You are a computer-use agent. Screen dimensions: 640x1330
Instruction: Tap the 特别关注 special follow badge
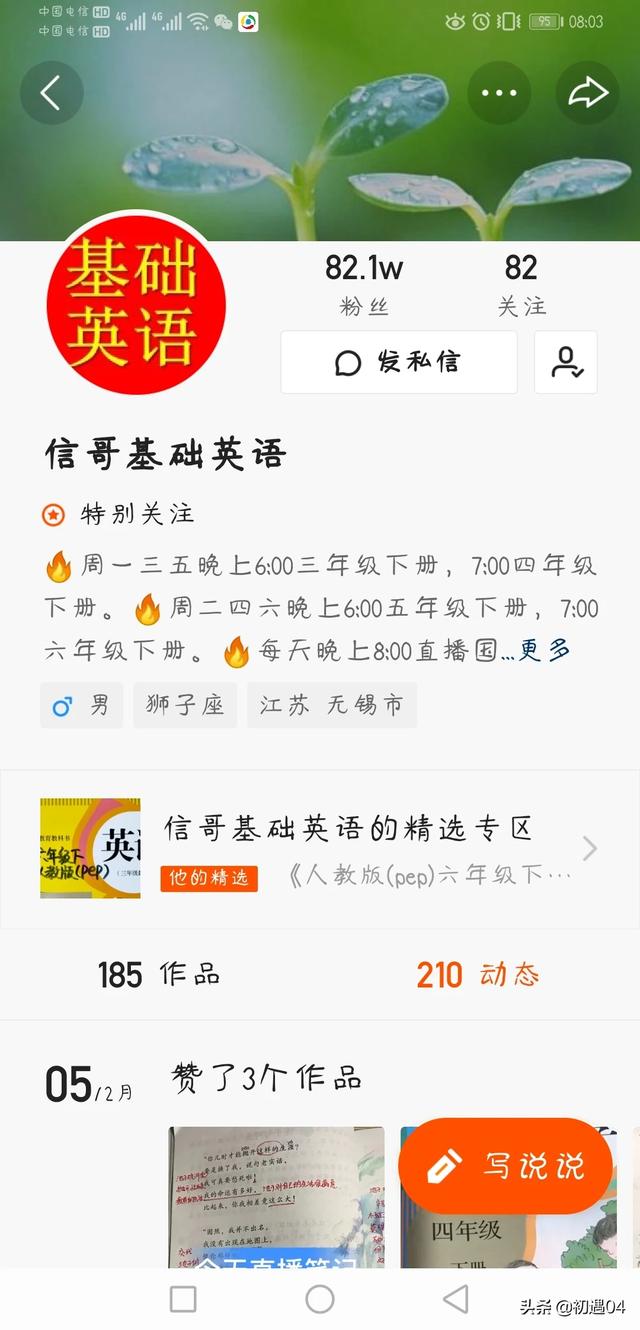(118, 515)
